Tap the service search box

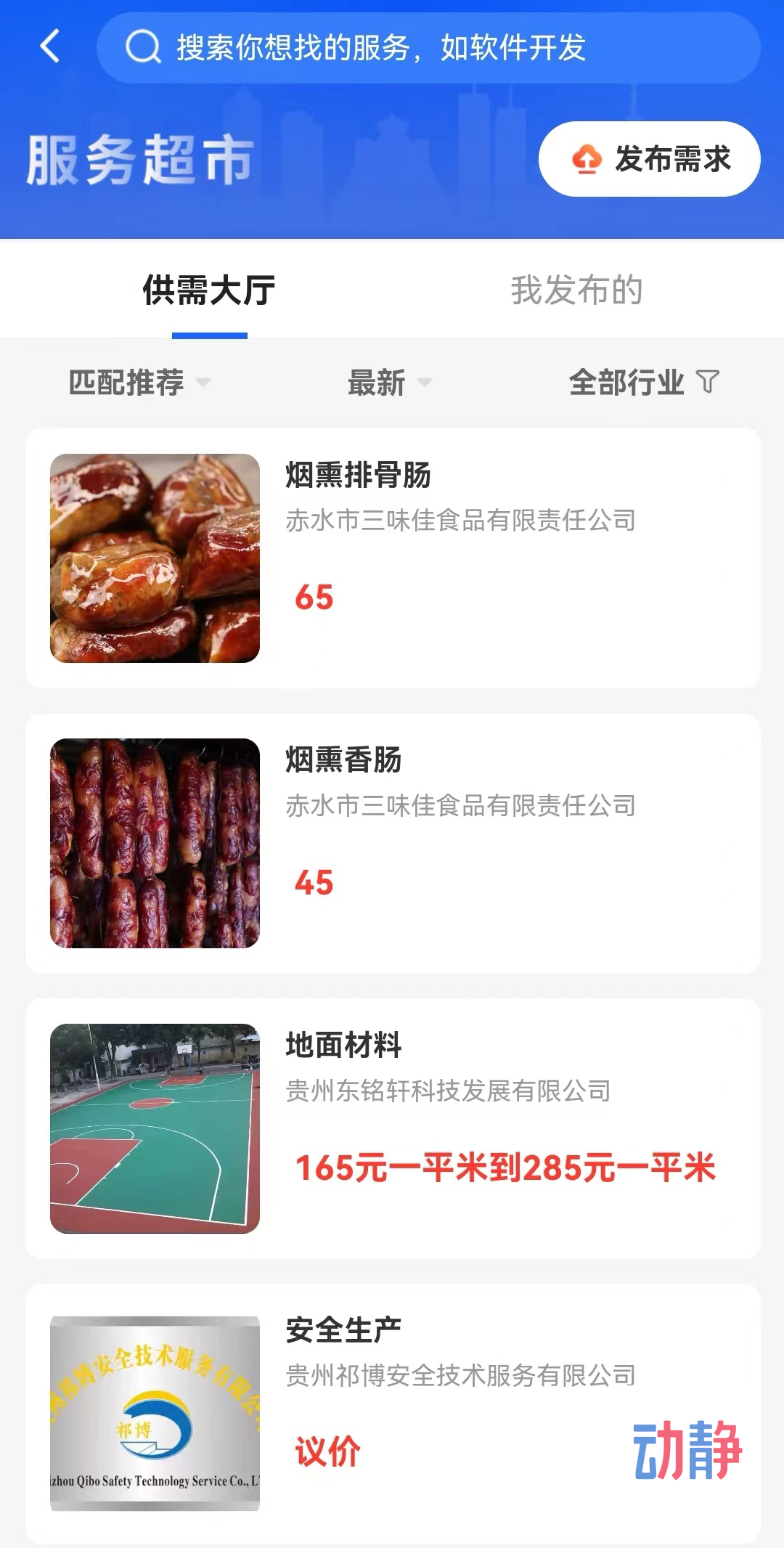[x=428, y=48]
